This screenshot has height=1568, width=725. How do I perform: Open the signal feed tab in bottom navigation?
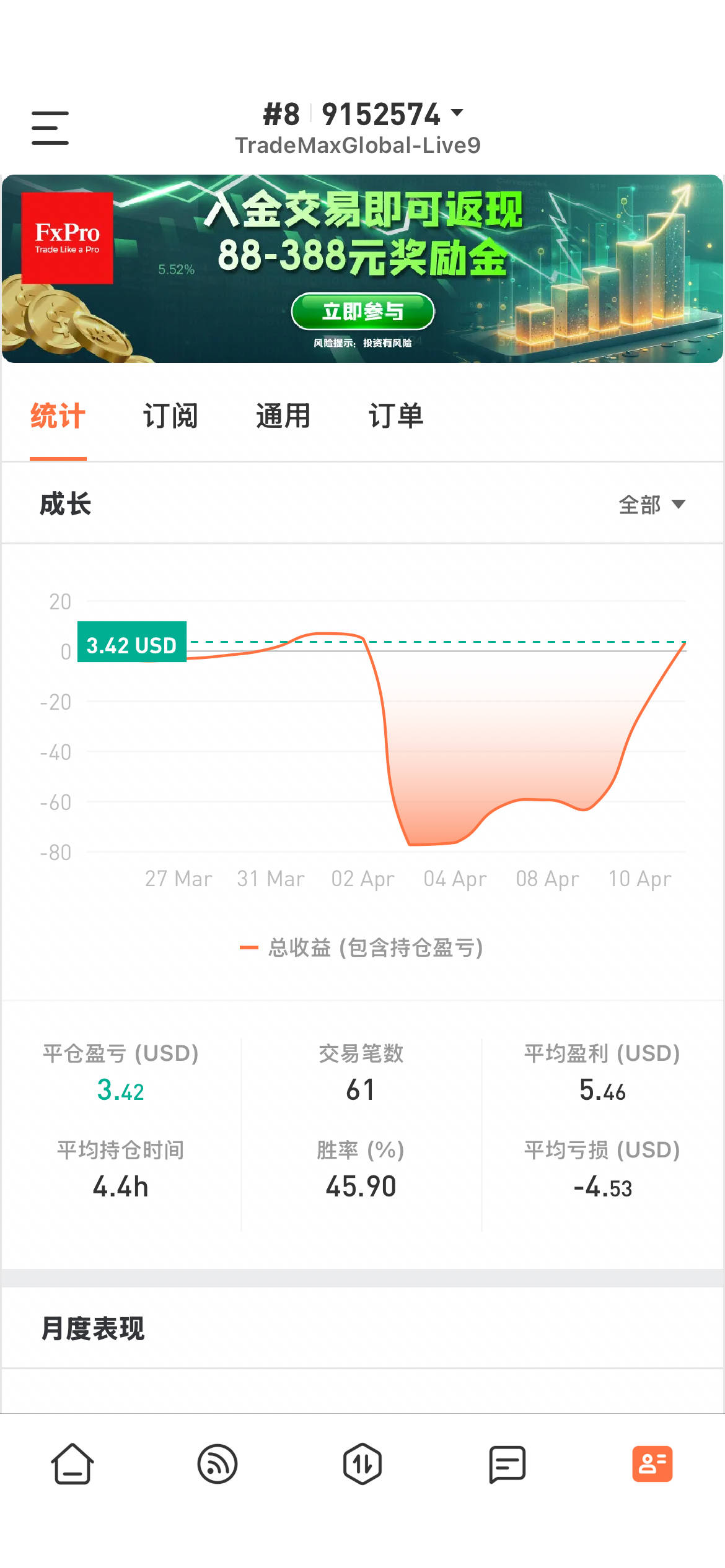pos(217,1464)
